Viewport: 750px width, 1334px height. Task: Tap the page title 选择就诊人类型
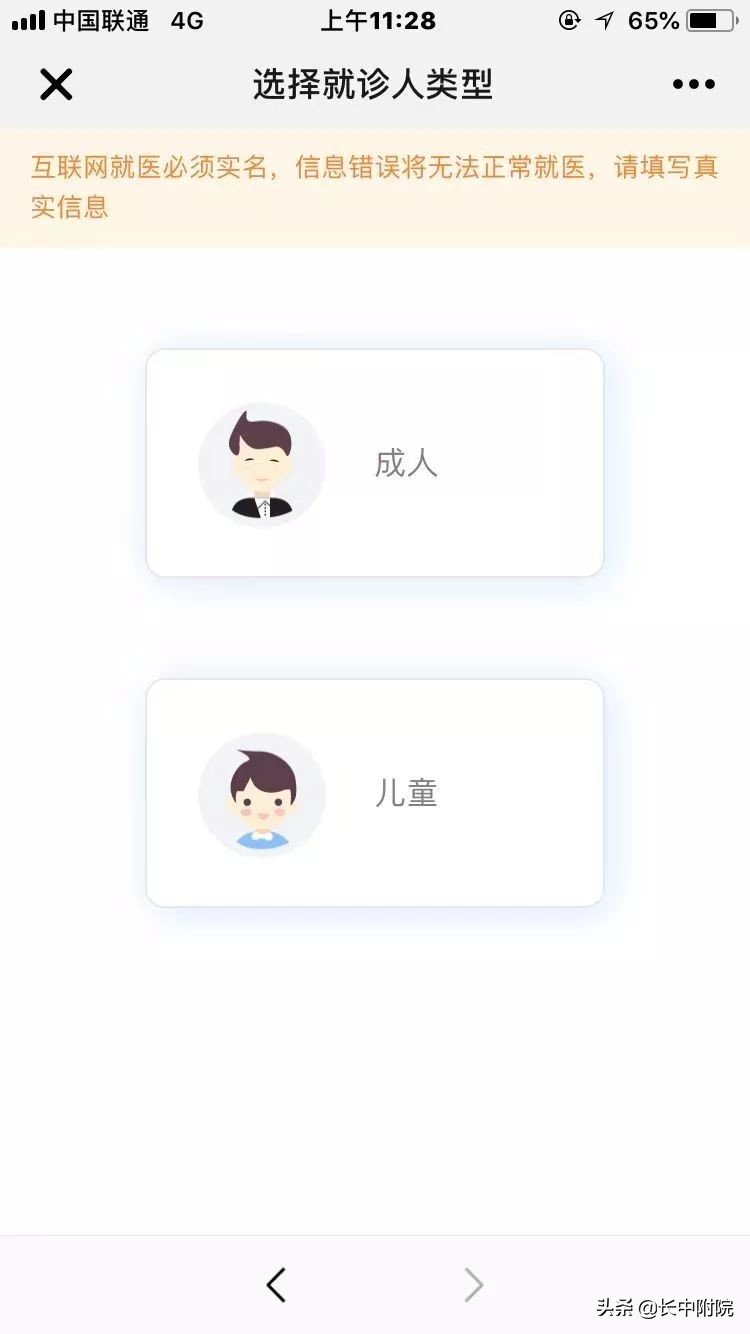[x=375, y=84]
